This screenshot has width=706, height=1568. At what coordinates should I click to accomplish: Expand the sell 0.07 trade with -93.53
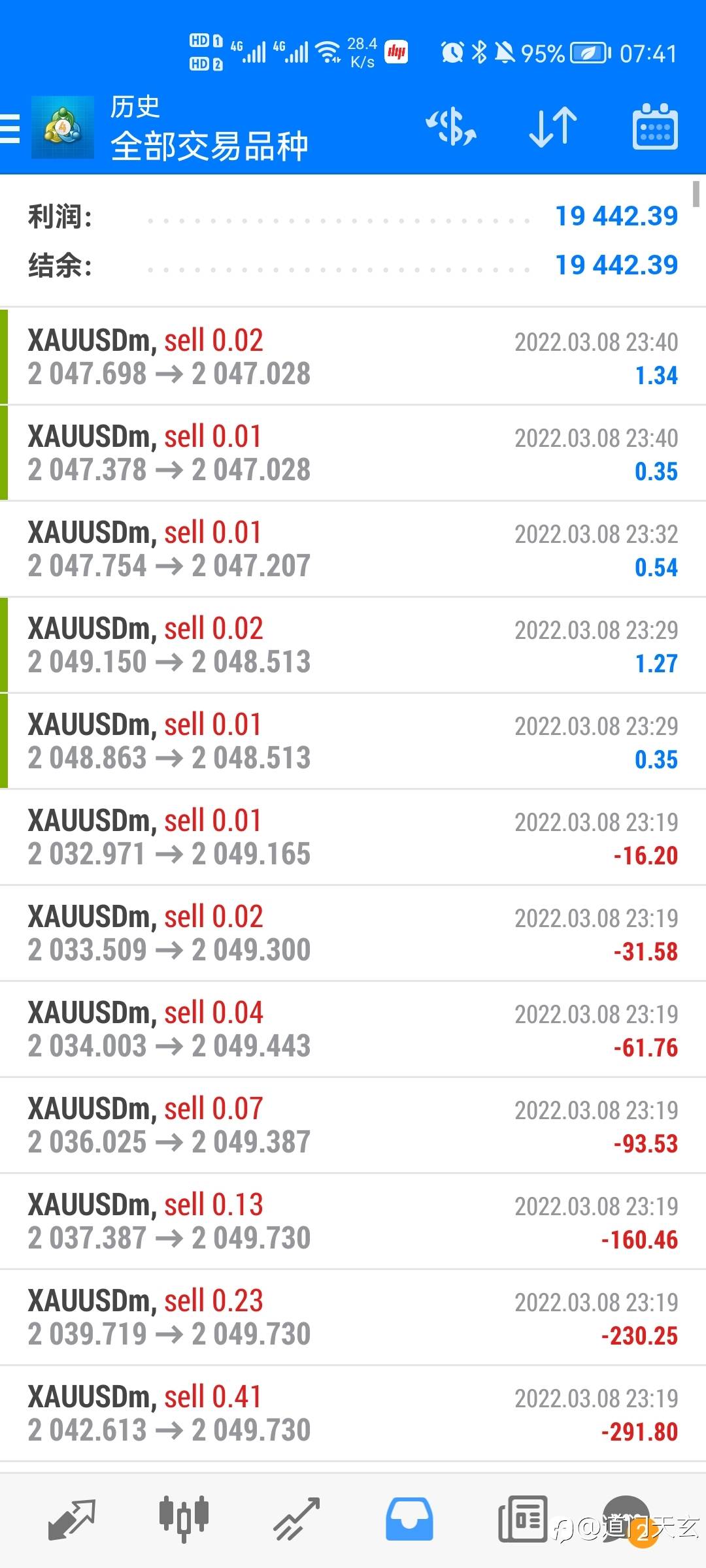[x=353, y=1125]
